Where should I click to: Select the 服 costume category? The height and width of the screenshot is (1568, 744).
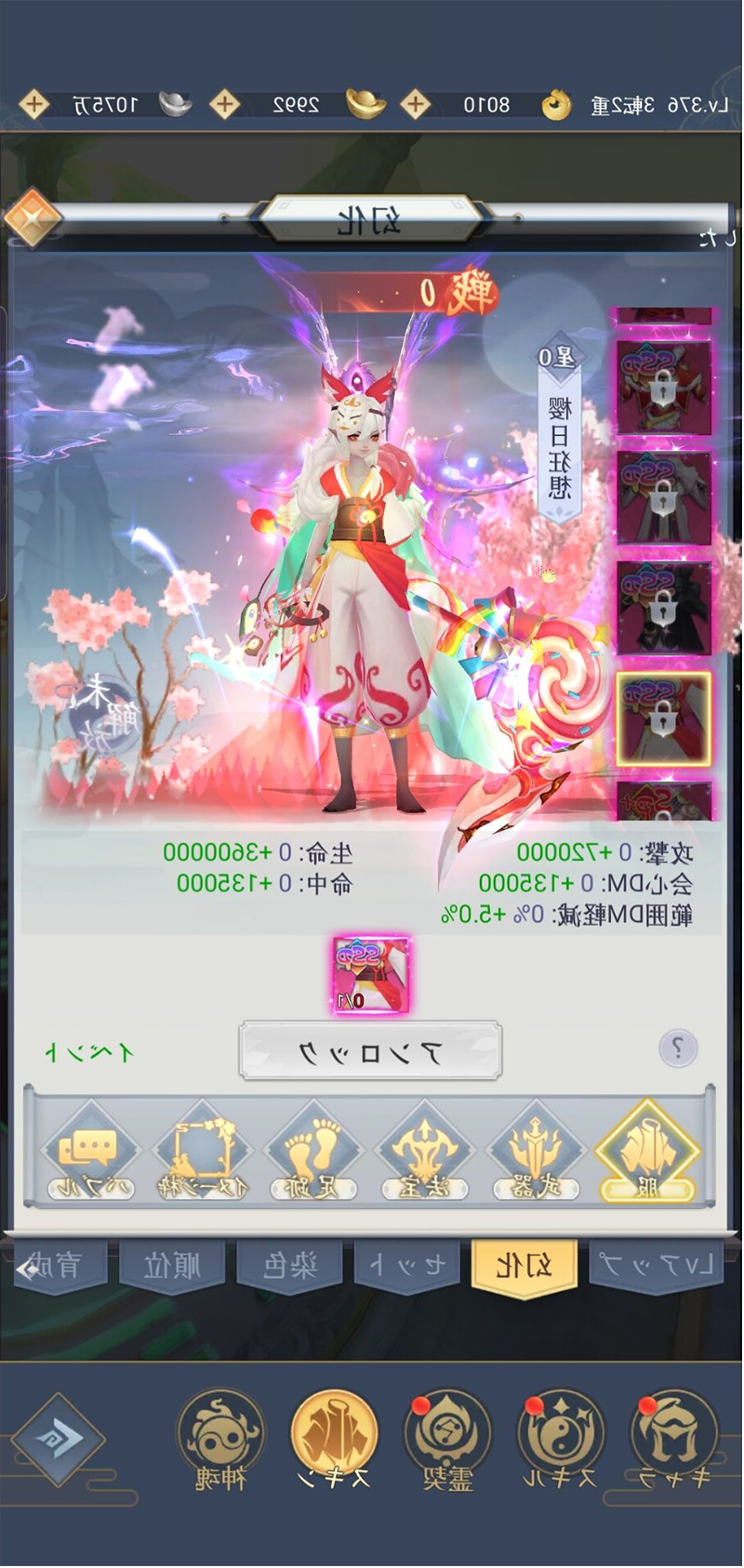click(647, 1152)
